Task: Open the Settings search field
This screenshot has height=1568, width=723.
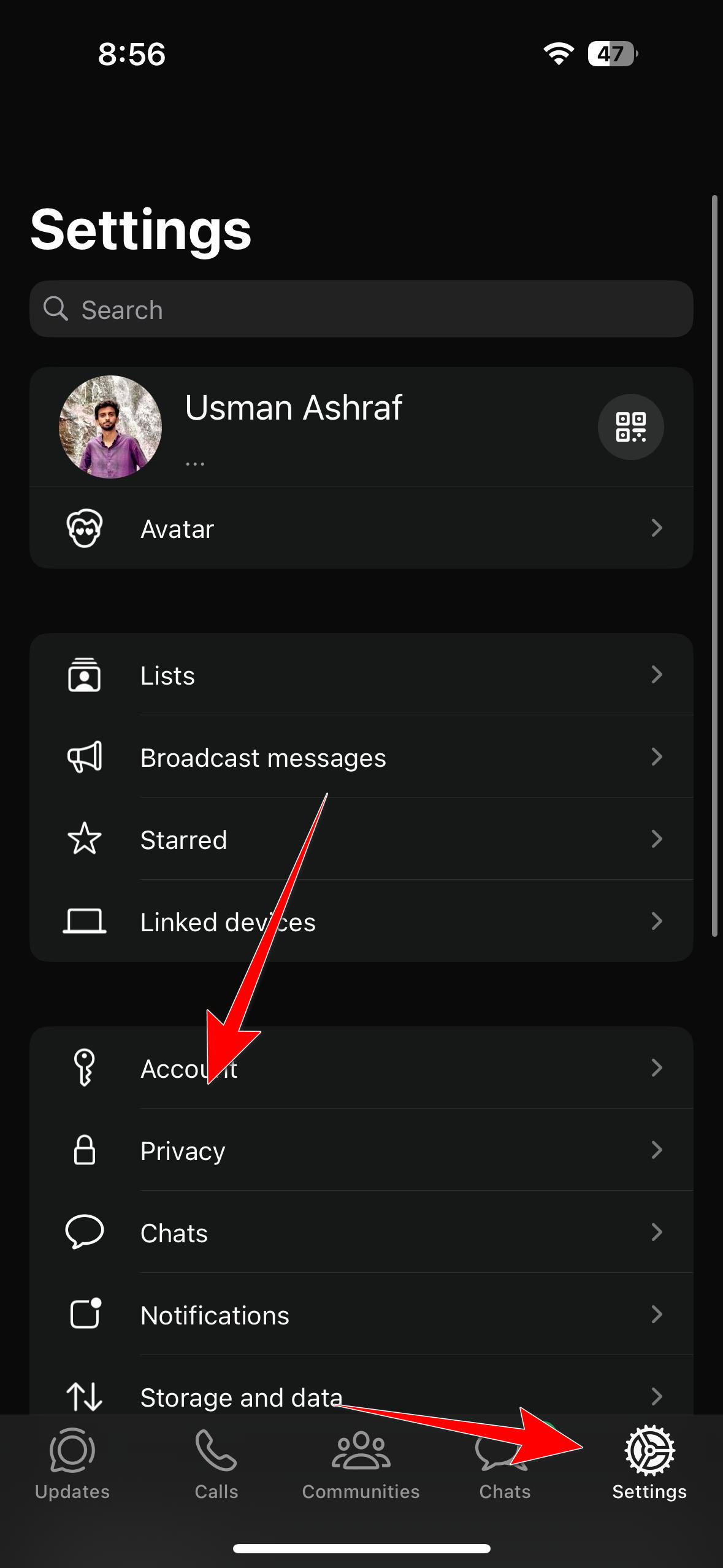Action: coord(361,309)
